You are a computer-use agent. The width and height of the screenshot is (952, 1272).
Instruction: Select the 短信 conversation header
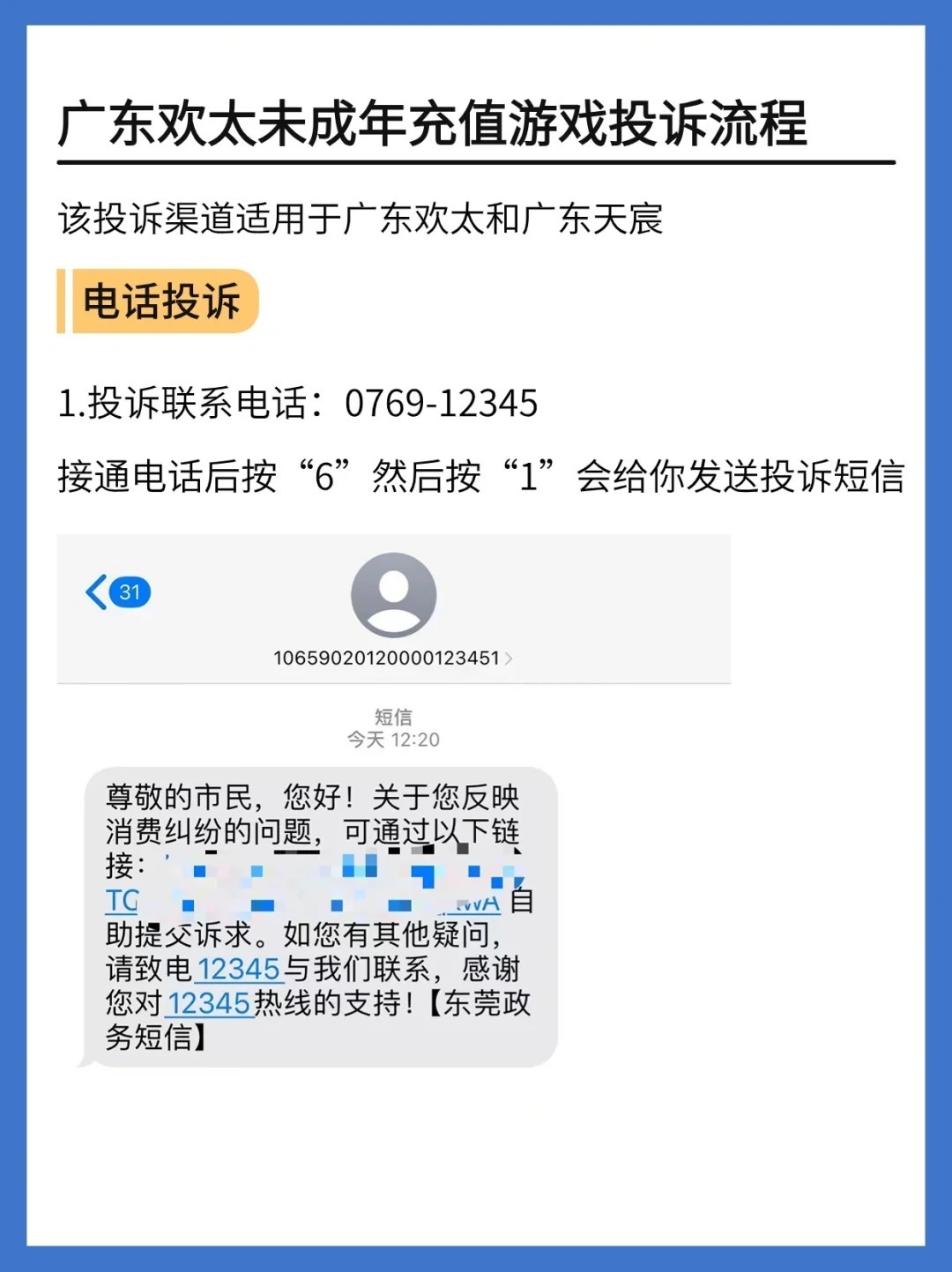[x=394, y=717]
